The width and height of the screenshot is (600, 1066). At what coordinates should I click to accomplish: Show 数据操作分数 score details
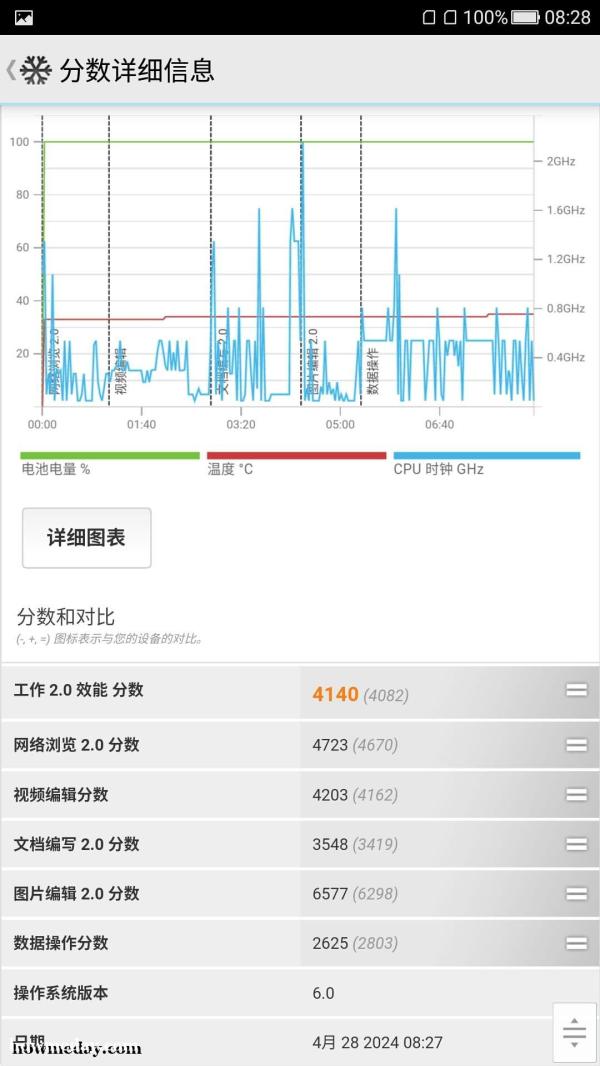(300, 943)
